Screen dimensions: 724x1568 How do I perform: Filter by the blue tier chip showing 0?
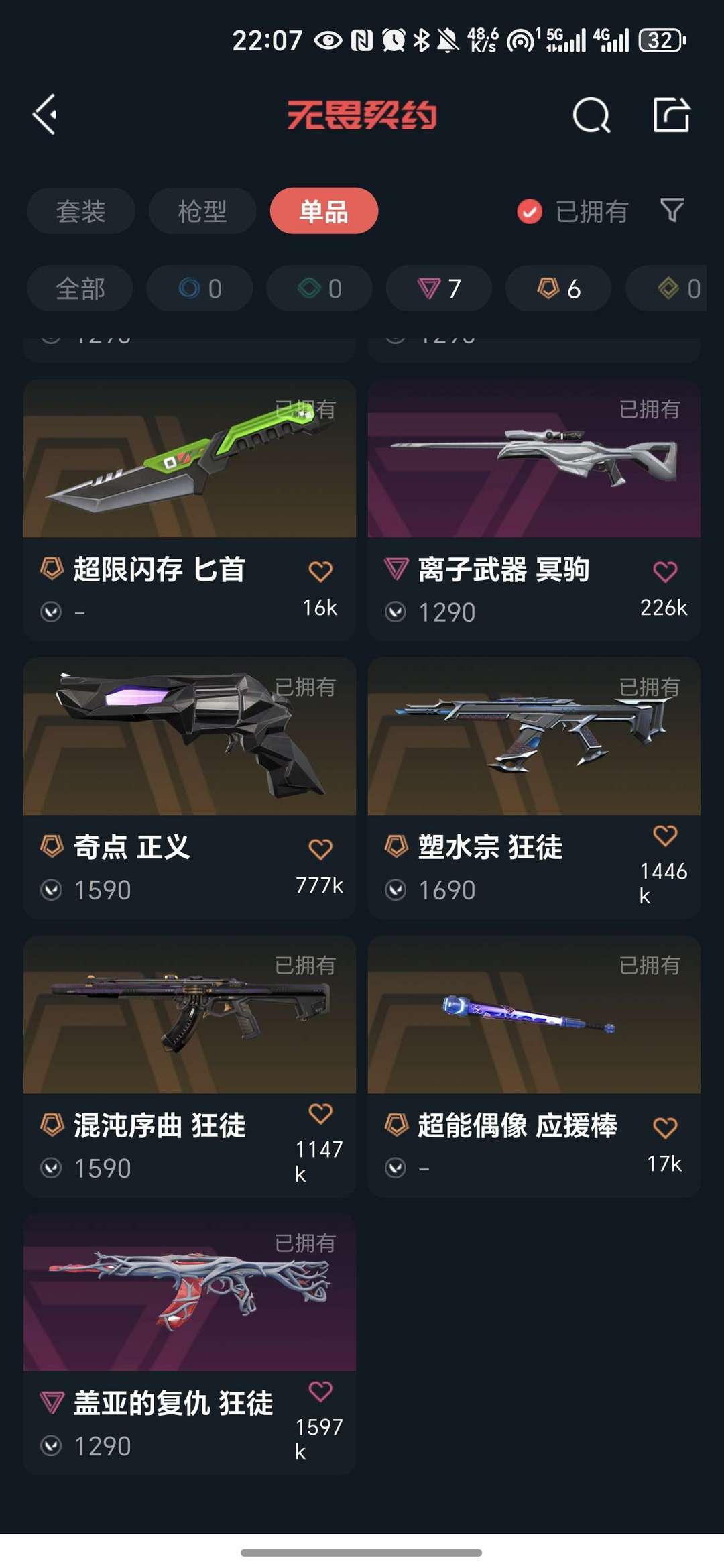(200, 288)
